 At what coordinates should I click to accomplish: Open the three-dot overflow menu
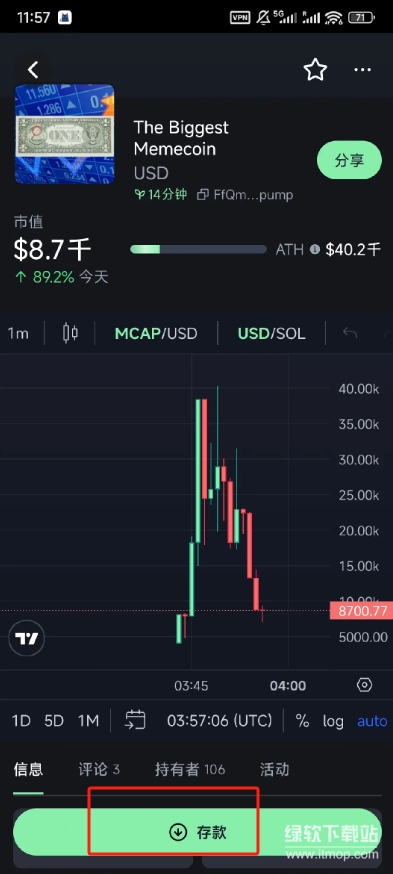pyautogui.click(x=362, y=70)
